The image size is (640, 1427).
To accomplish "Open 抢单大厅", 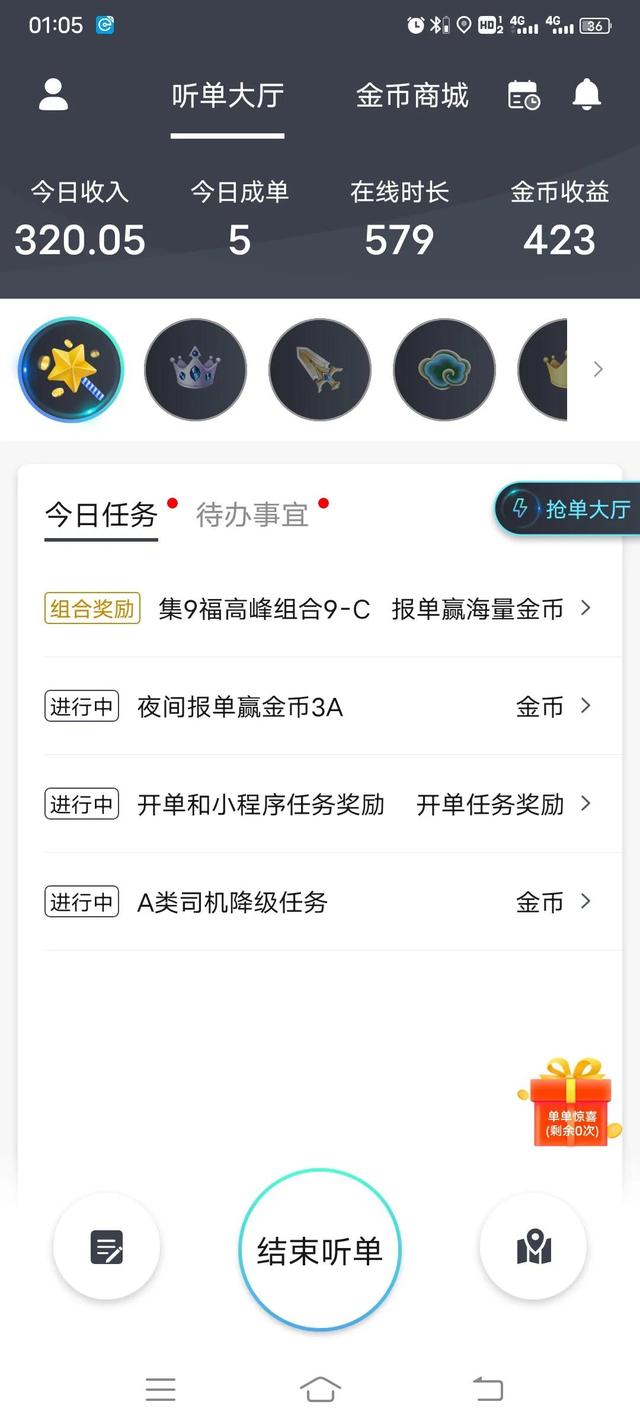I will tap(570, 509).
